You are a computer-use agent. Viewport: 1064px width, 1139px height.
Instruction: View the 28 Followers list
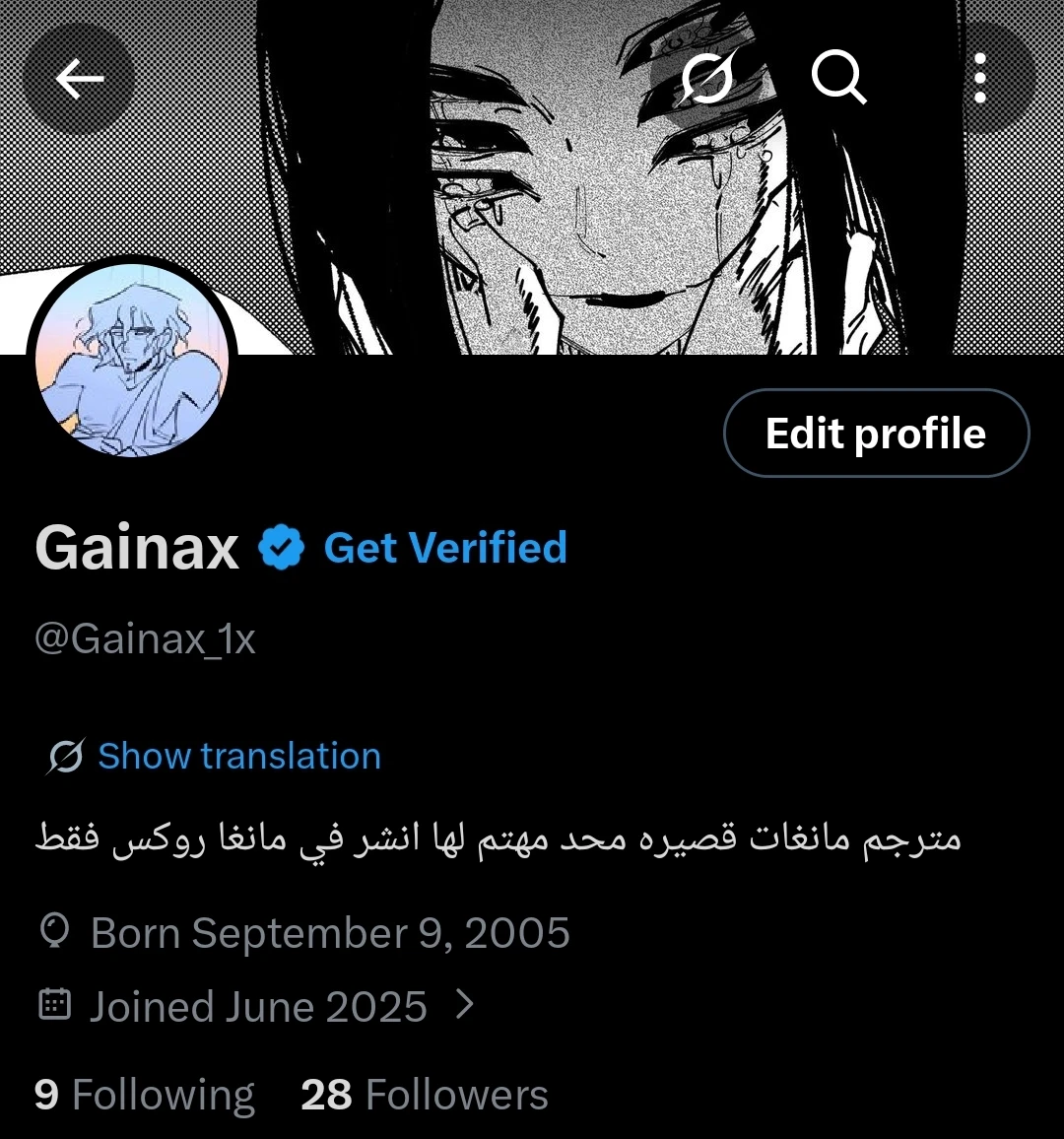[x=424, y=1095]
